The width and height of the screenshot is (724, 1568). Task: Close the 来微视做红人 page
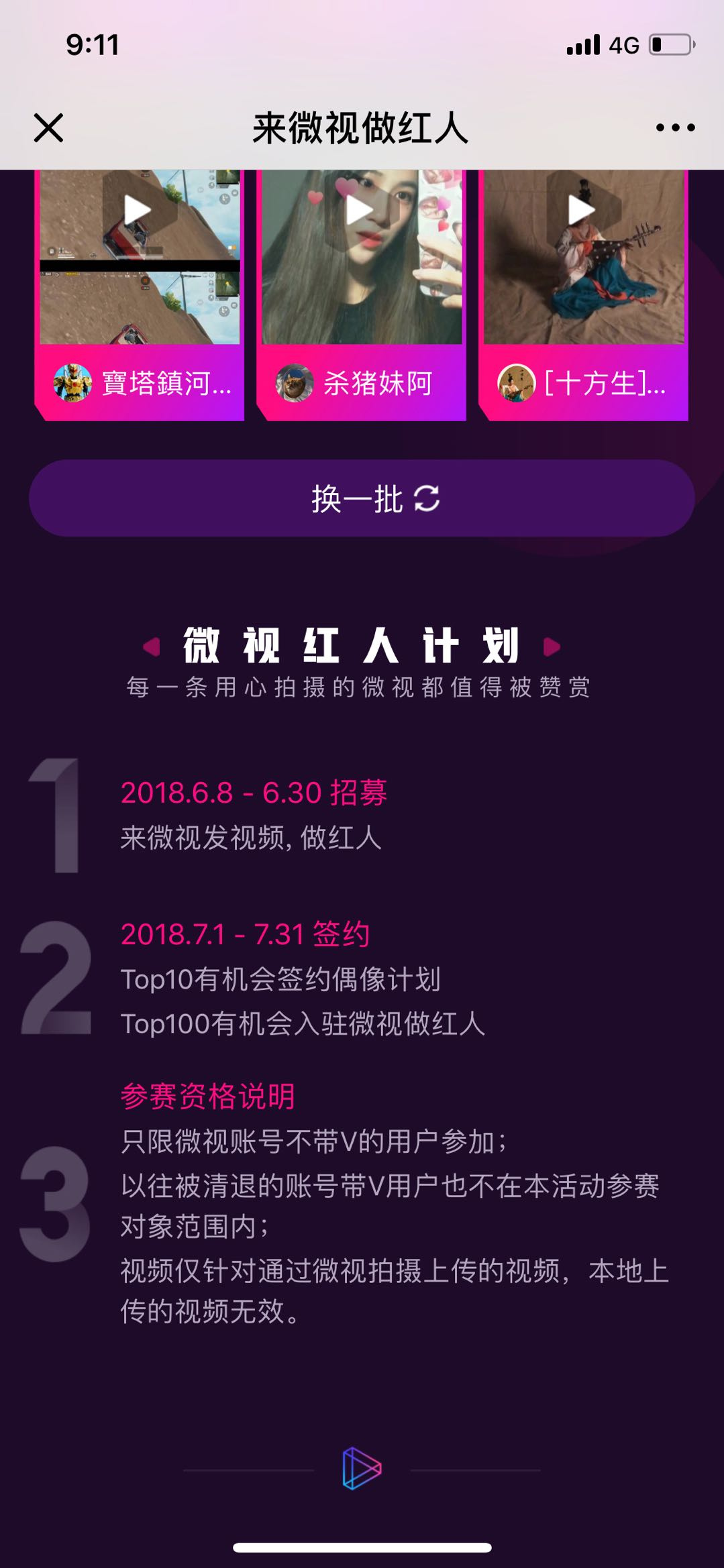pos(48,128)
